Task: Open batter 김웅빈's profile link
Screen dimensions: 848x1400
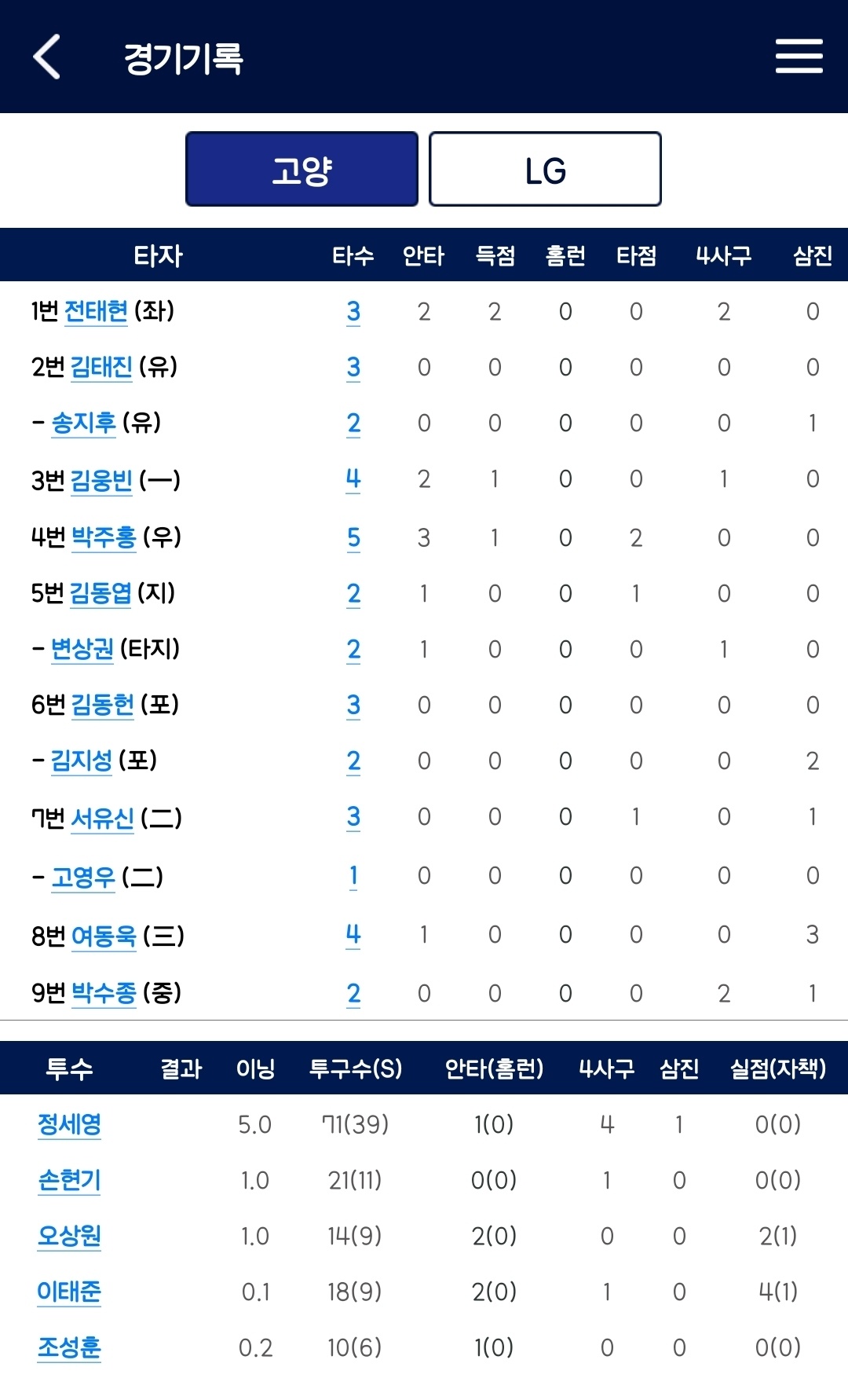Action: pyautogui.click(x=101, y=480)
